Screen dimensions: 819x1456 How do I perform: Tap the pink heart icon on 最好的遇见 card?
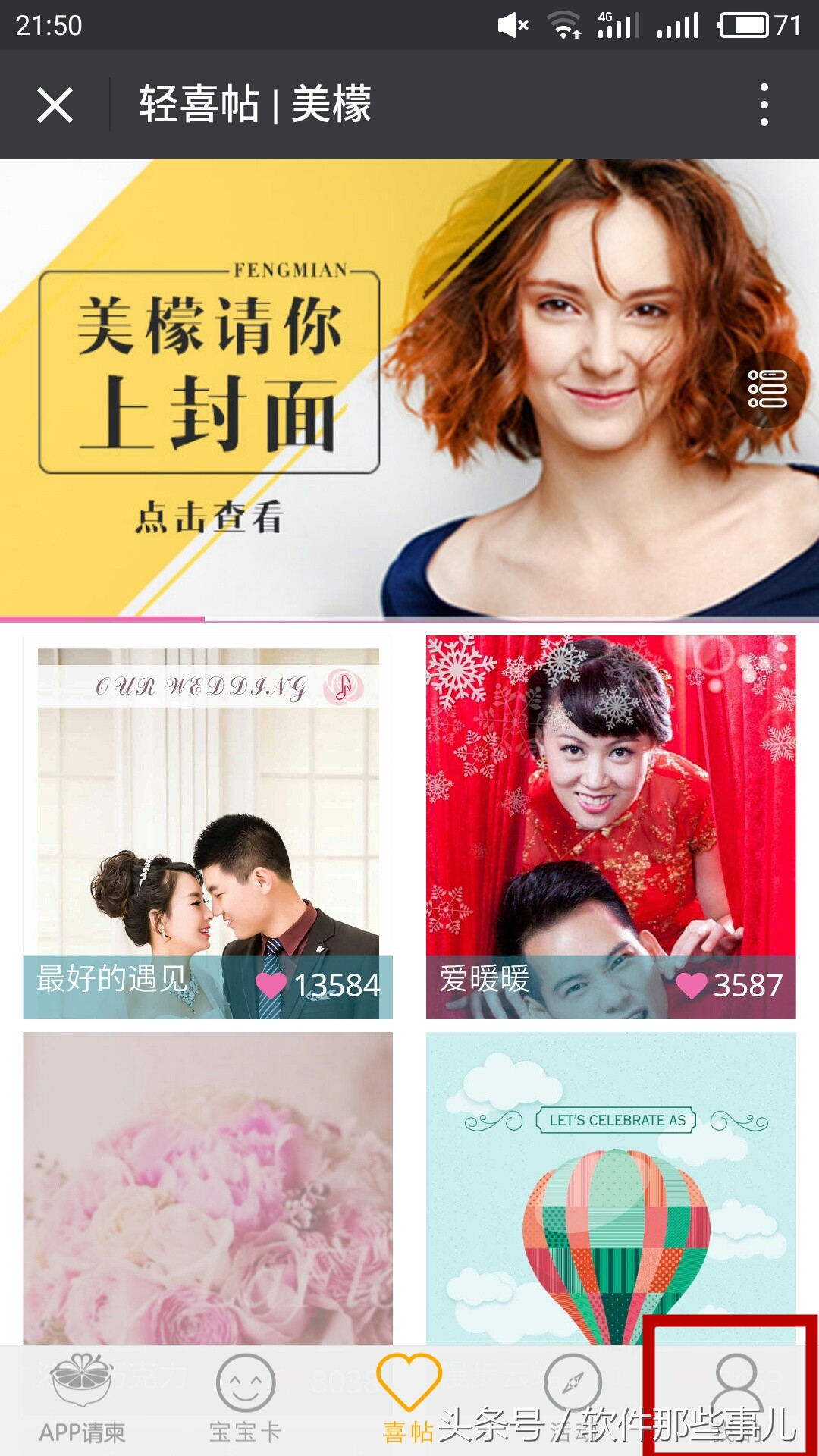coord(271,984)
